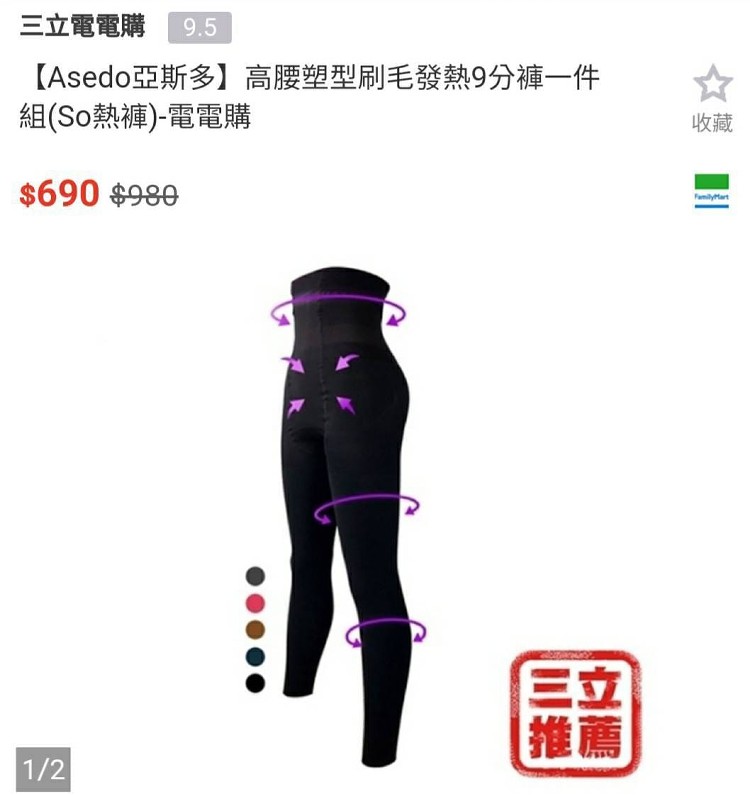Open the leggings product photo
Image resolution: width=750 pixels, height=795 pixels.
tap(345, 500)
